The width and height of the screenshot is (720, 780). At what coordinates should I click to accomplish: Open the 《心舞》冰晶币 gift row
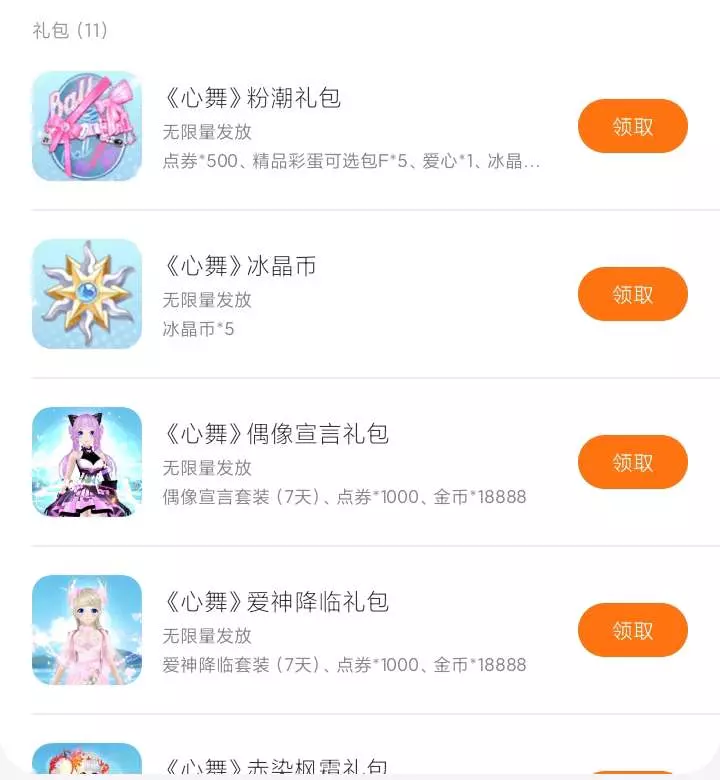tap(350, 295)
